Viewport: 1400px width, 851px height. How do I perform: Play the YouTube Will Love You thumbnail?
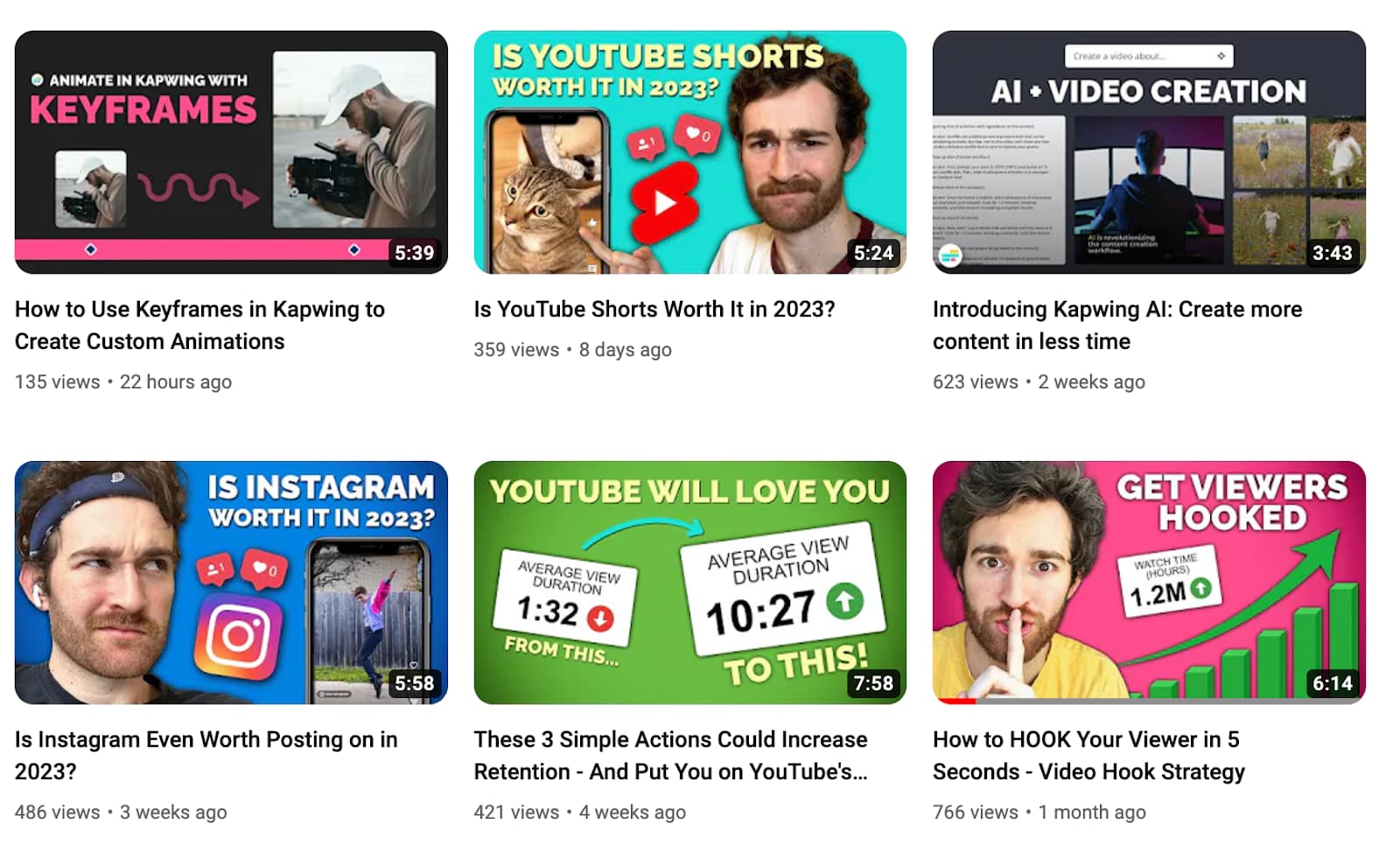pos(689,582)
